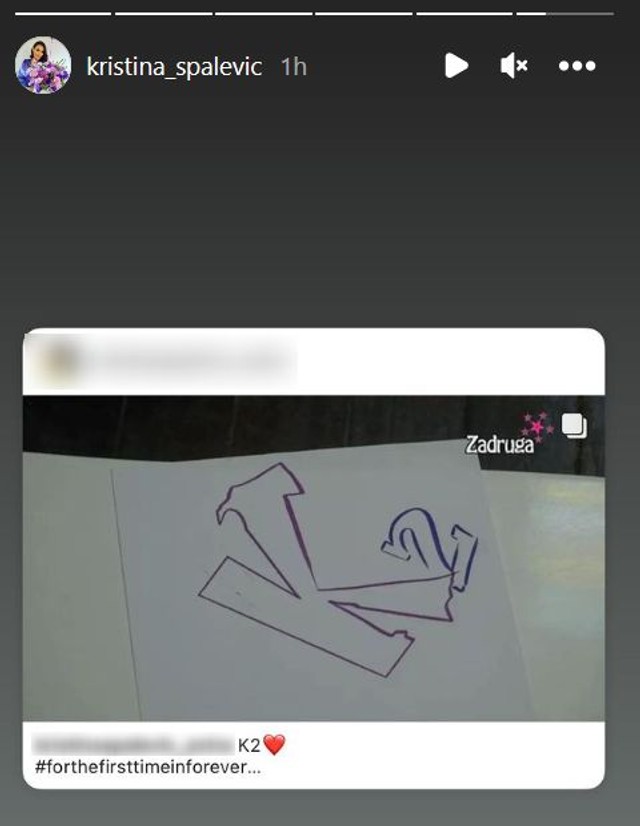
Task: Tap the kristina_spalevic username
Action: [x=174, y=67]
